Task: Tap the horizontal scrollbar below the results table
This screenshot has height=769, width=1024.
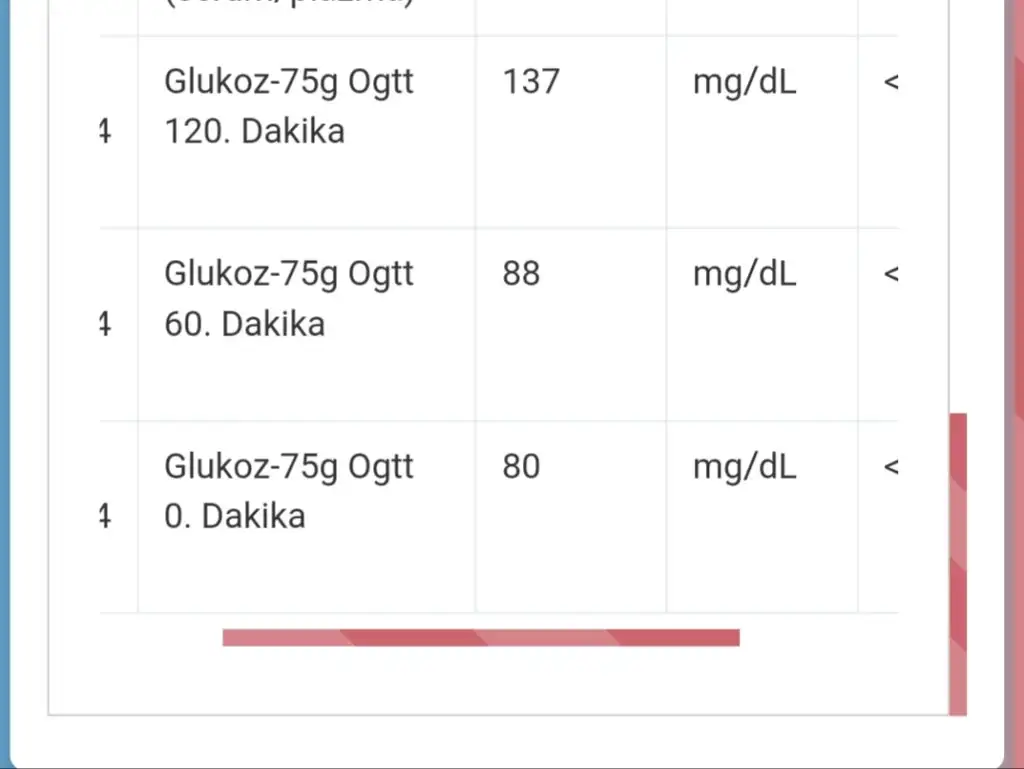Action: click(480, 638)
